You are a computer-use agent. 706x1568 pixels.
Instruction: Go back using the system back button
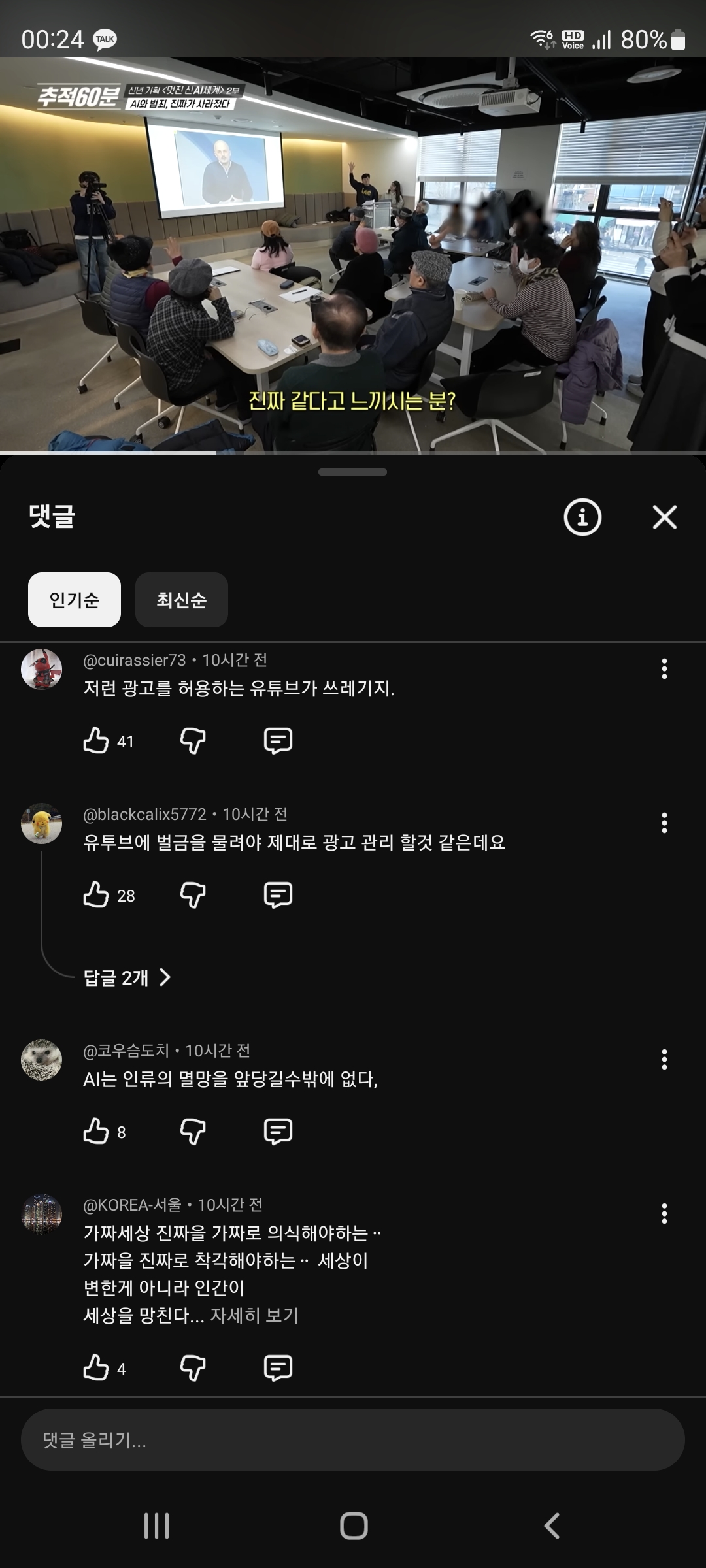(x=552, y=1526)
